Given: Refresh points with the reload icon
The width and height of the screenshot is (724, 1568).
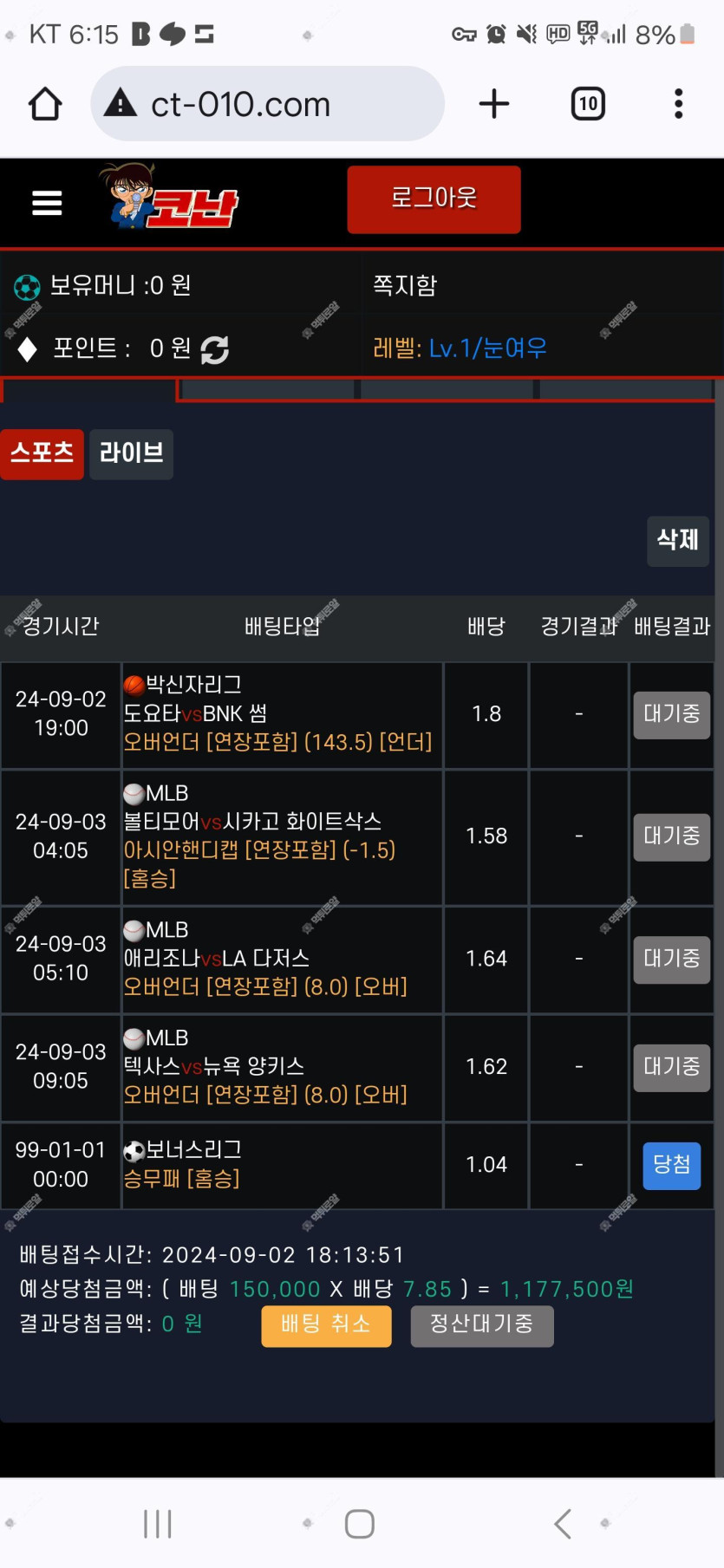Looking at the screenshot, I should [215, 349].
